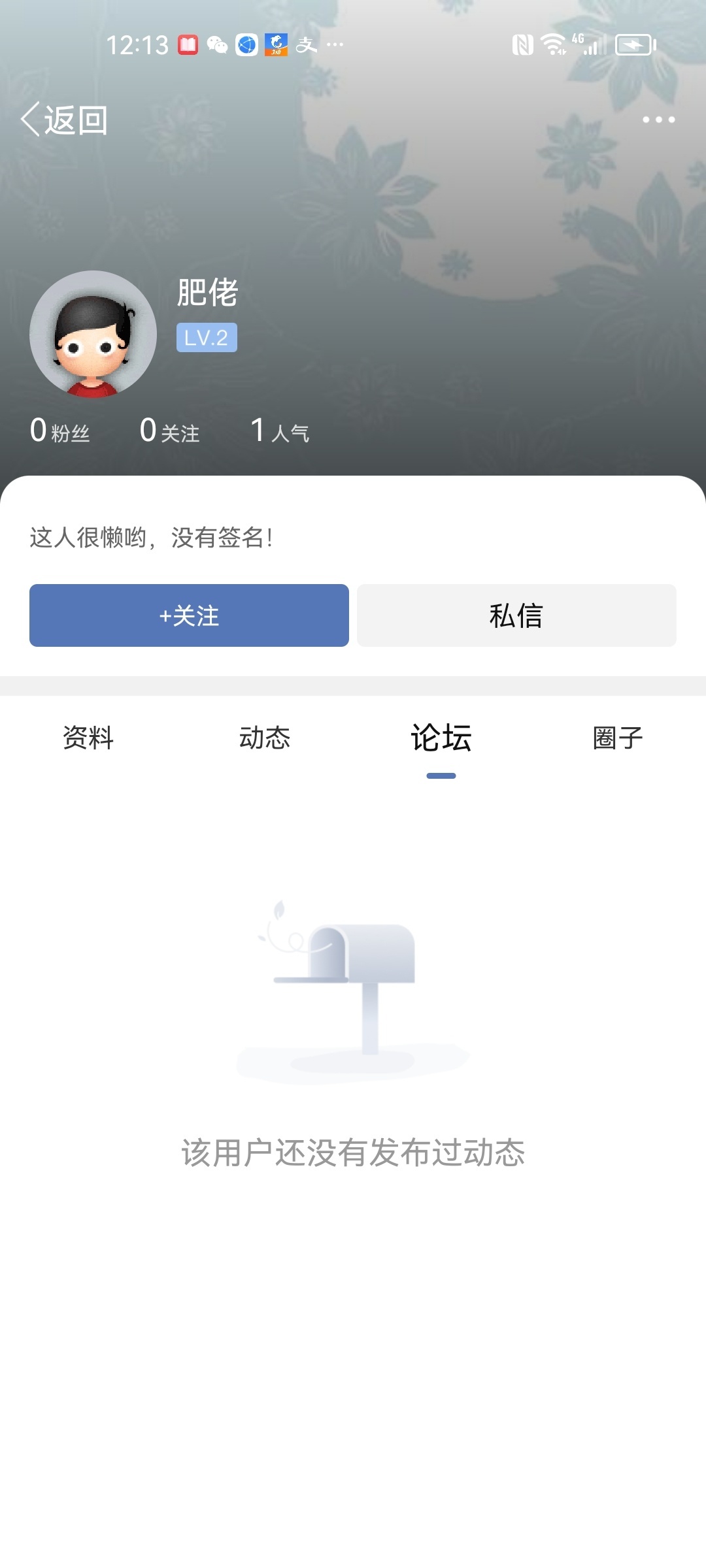The image size is (706, 1568).
Task: Open the 圈子 tab
Action: click(x=618, y=738)
